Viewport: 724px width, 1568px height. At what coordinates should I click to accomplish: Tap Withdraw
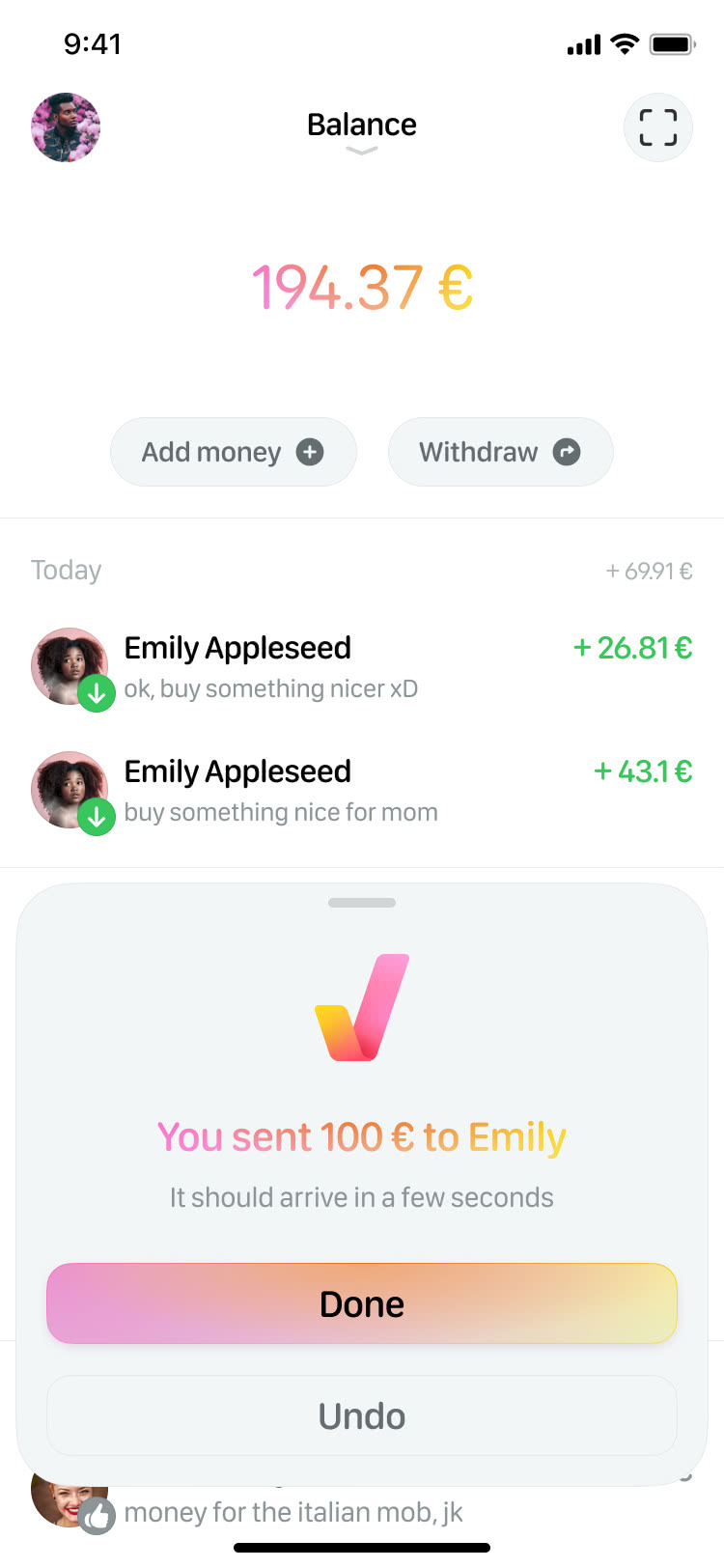500,452
